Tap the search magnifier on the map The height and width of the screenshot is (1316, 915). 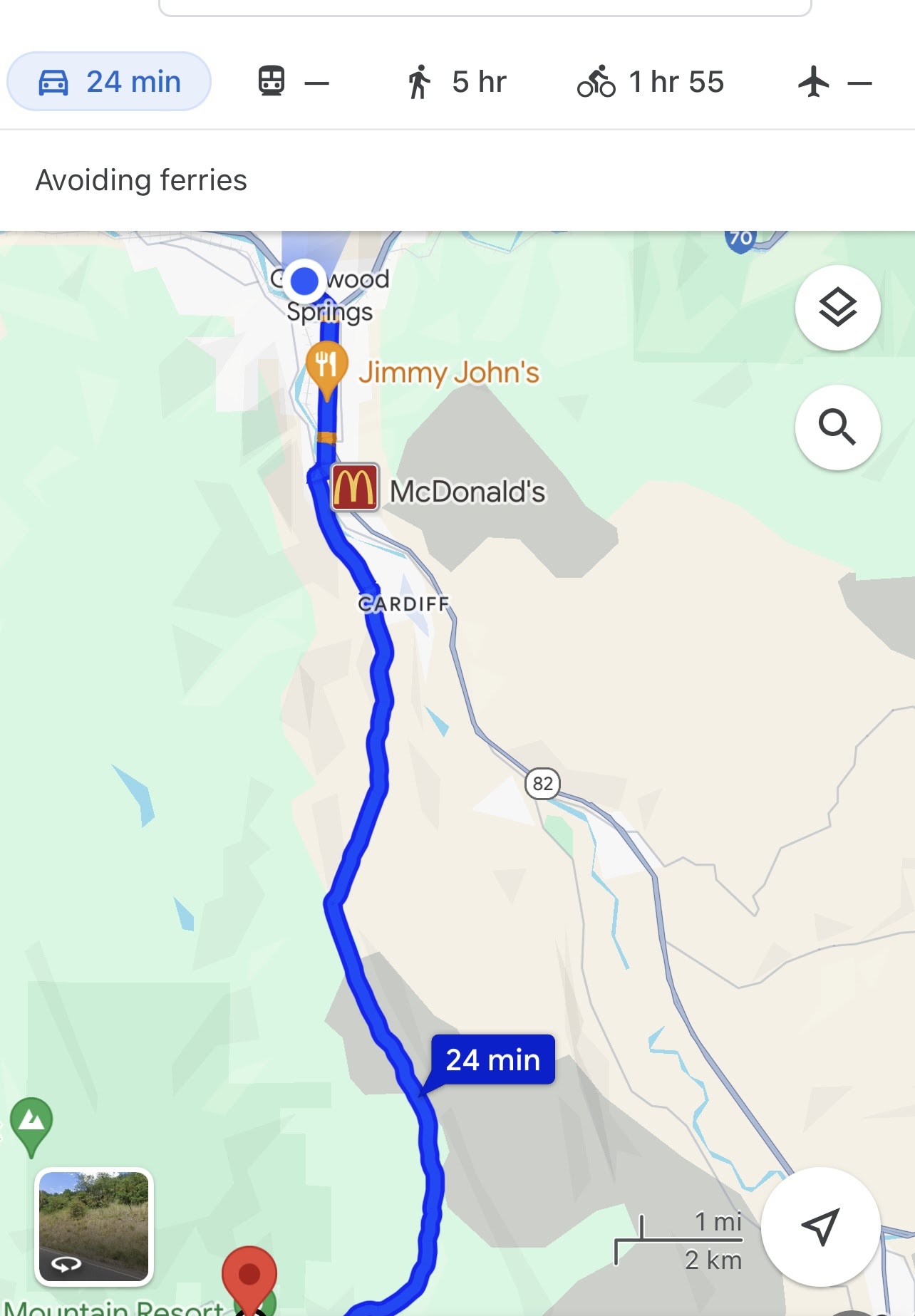pyautogui.click(x=838, y=428)
